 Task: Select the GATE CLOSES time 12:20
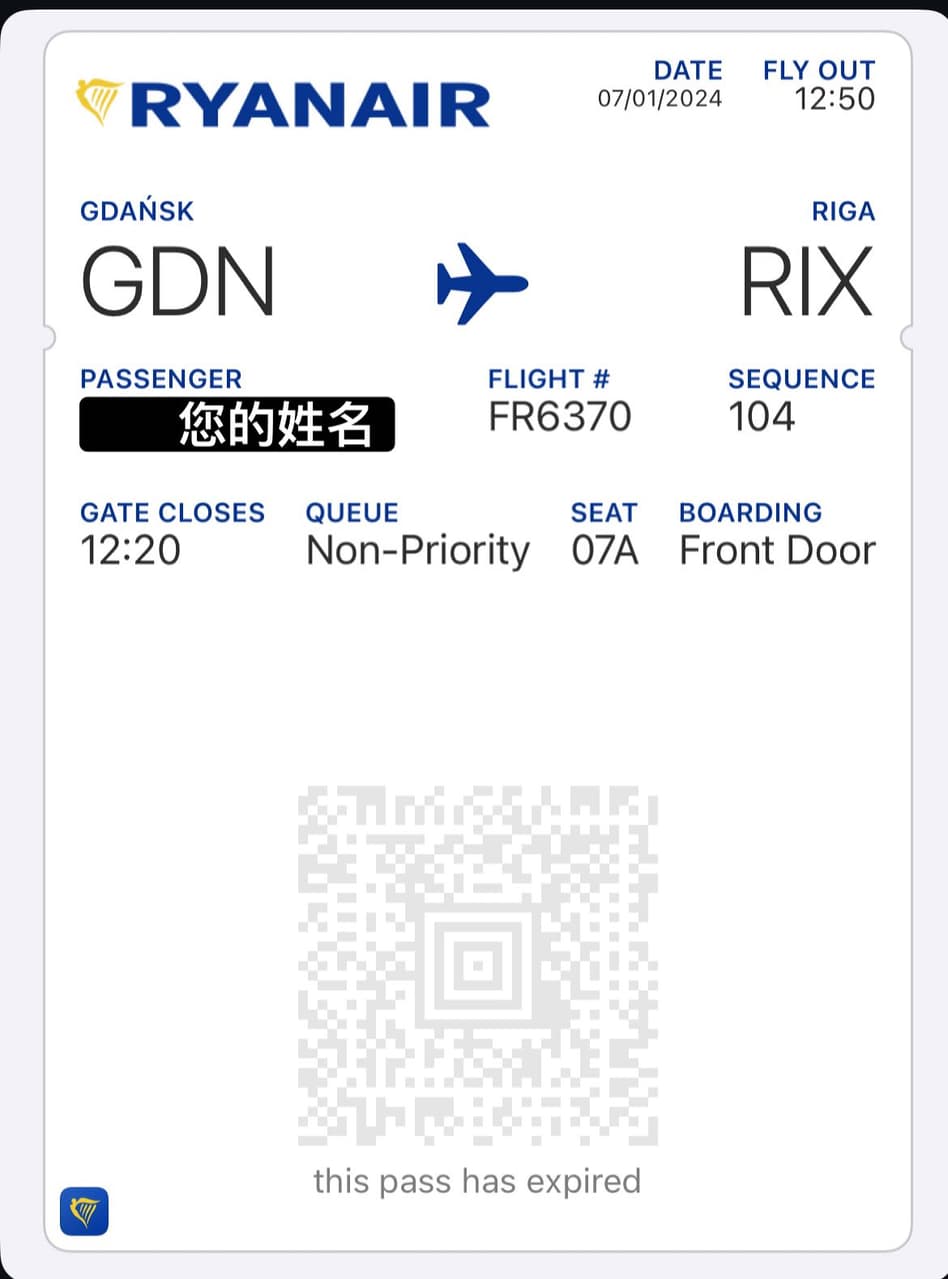click(x=128, y=550)
